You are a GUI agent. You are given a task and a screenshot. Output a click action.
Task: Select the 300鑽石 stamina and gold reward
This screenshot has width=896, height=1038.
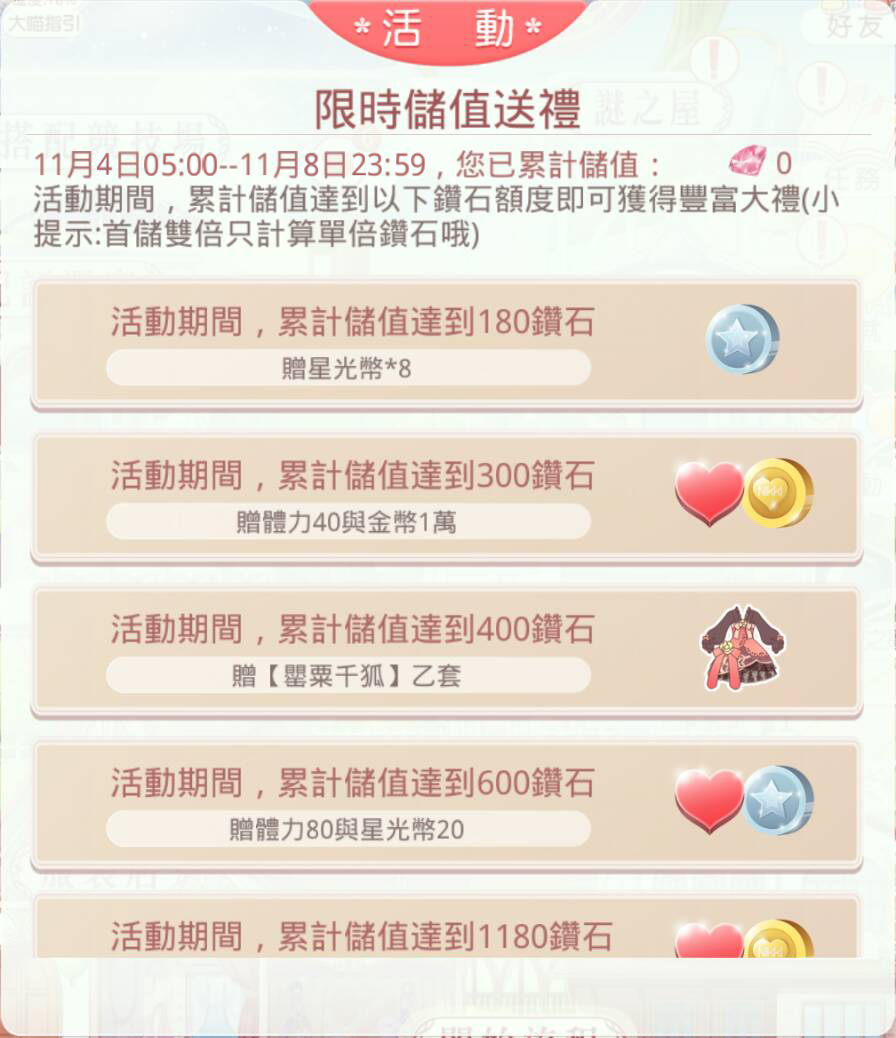(x=446, y=497)
